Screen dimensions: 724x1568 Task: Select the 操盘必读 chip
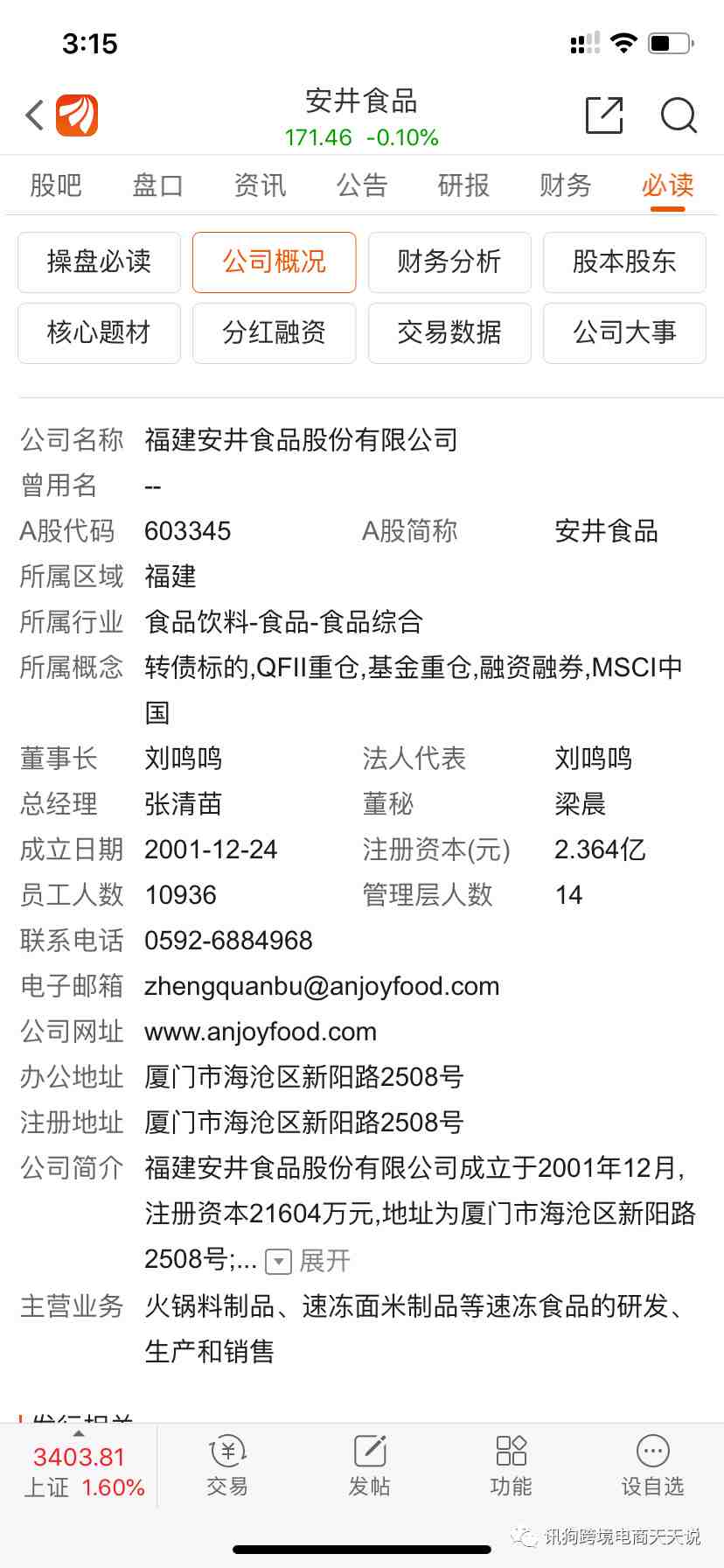point(99,262)
